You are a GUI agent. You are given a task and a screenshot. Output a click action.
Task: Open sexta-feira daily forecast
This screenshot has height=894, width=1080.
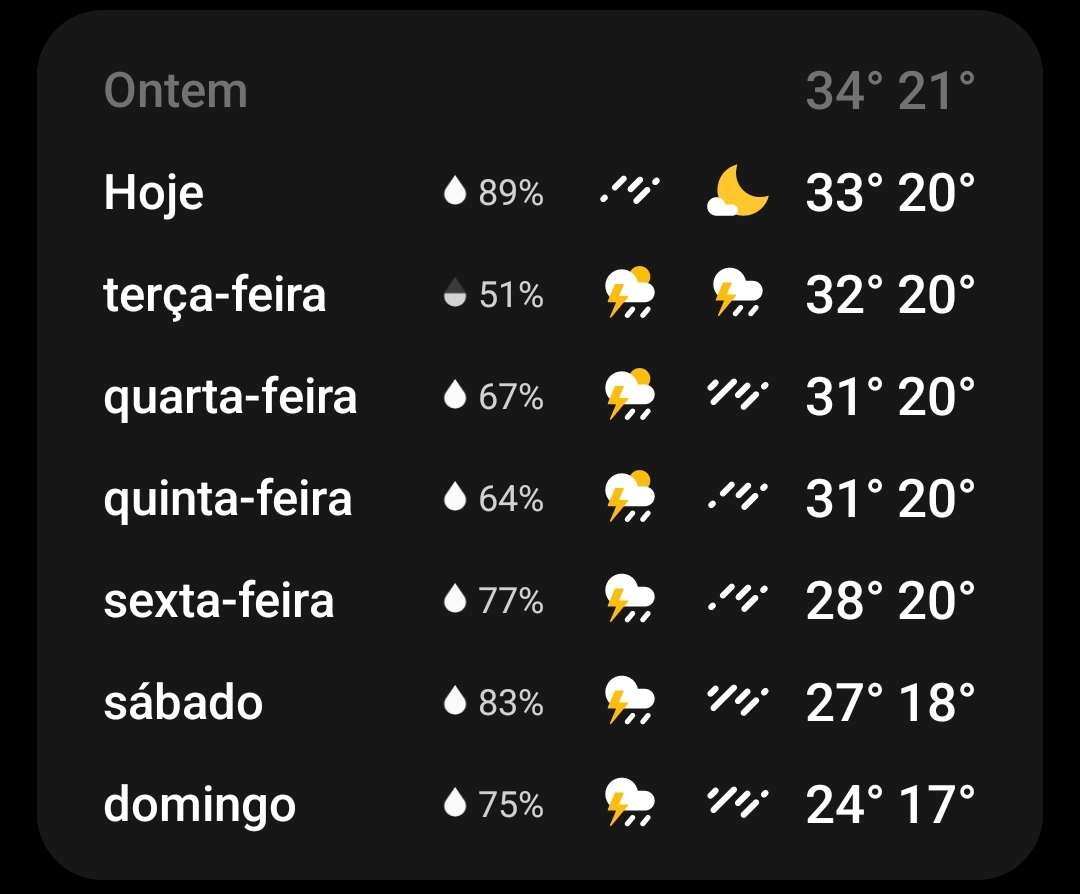tap(540, 600)
